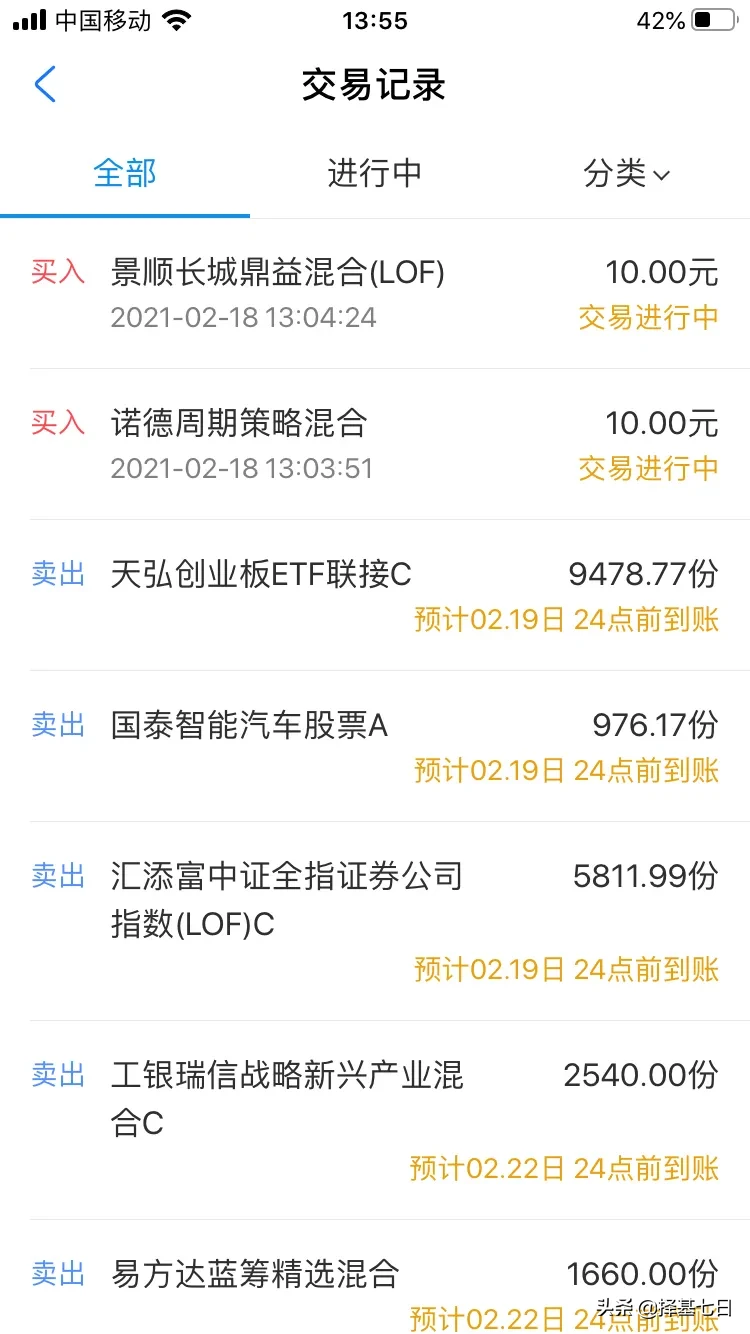This screenshot has height=1334, width=750.
Task: Open the 诺德周期策略混合 buy record
Action: (375, 444)
